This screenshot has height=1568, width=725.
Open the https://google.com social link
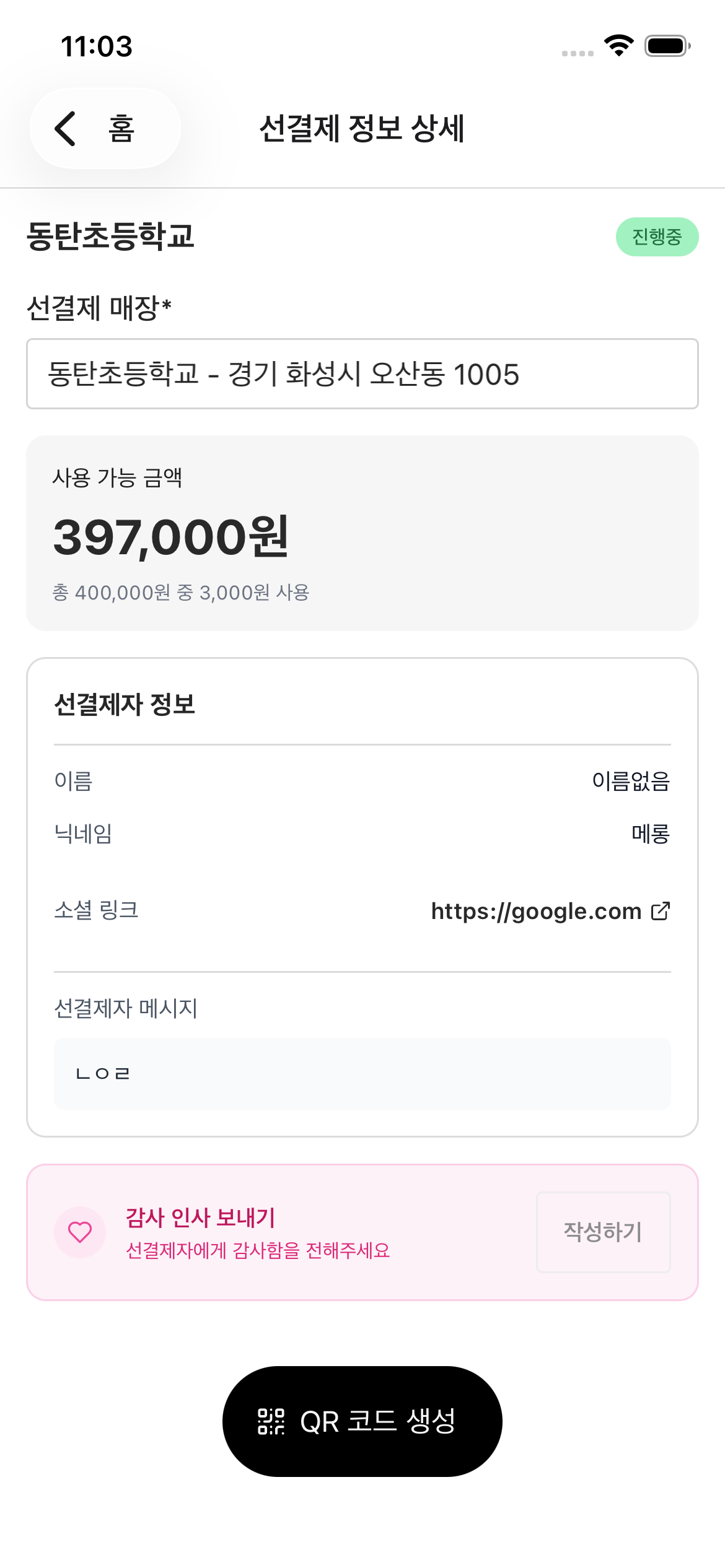tap(536, 910)
